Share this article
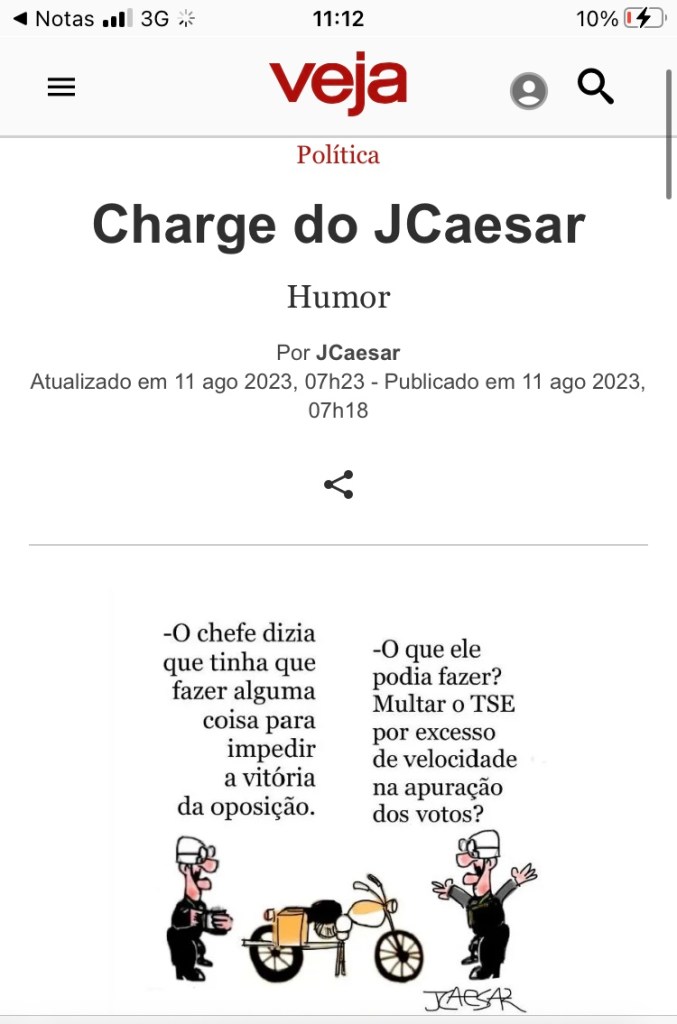Image resolution: width=677 pixels, height=1024 pixels. 338,485
